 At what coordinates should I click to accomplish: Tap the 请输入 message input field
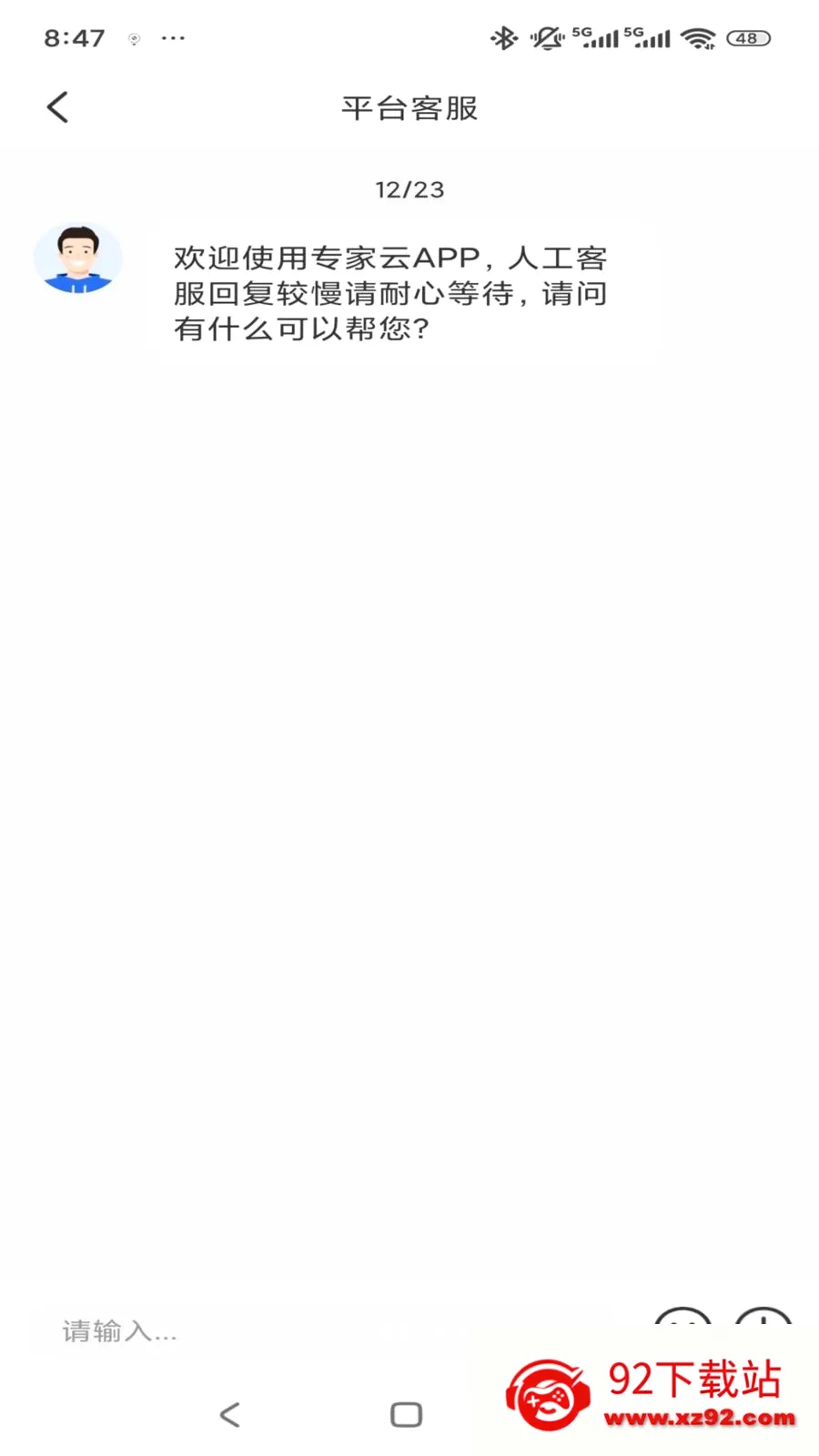coord(337,1331)
